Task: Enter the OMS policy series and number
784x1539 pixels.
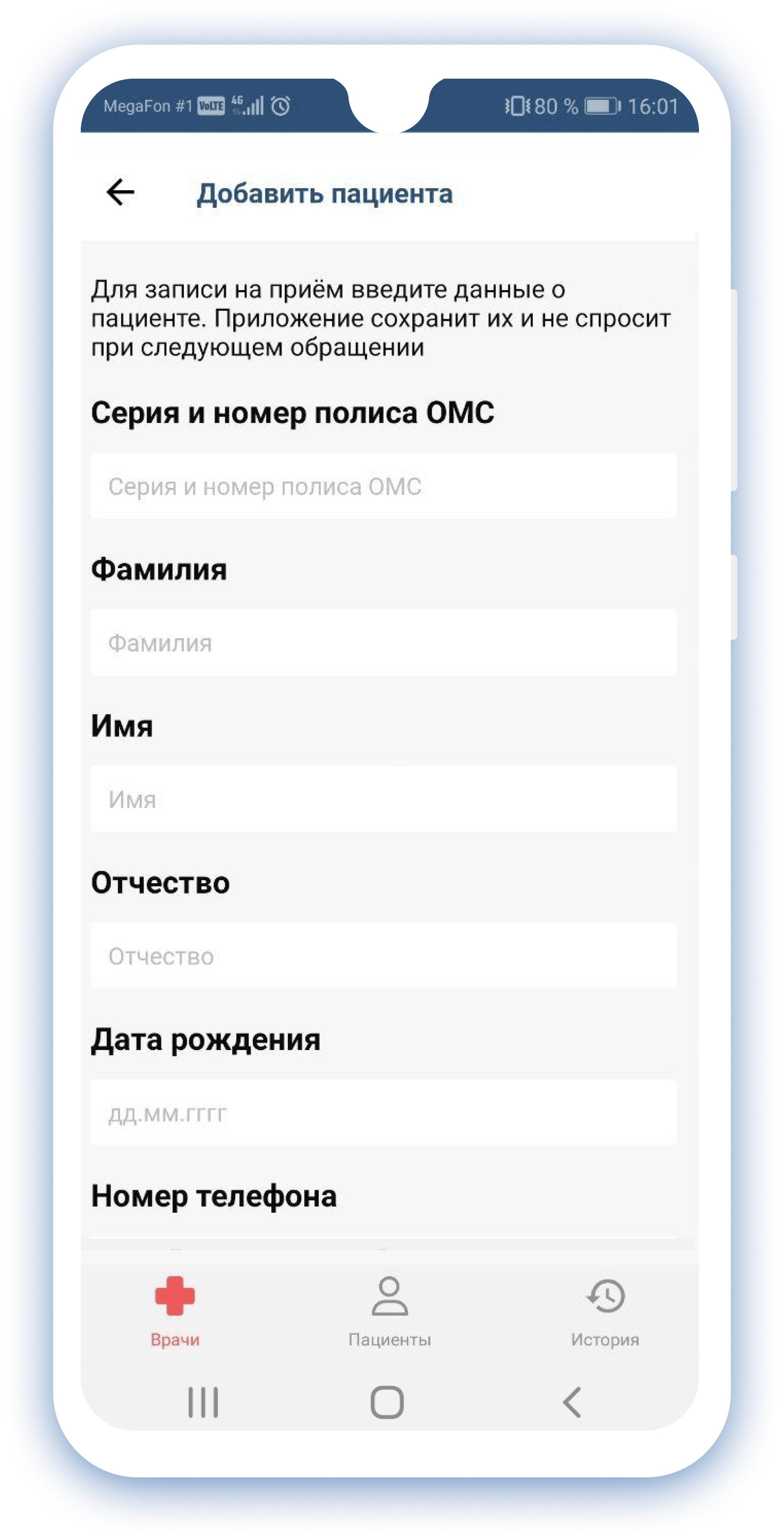Action: point(384,486)
